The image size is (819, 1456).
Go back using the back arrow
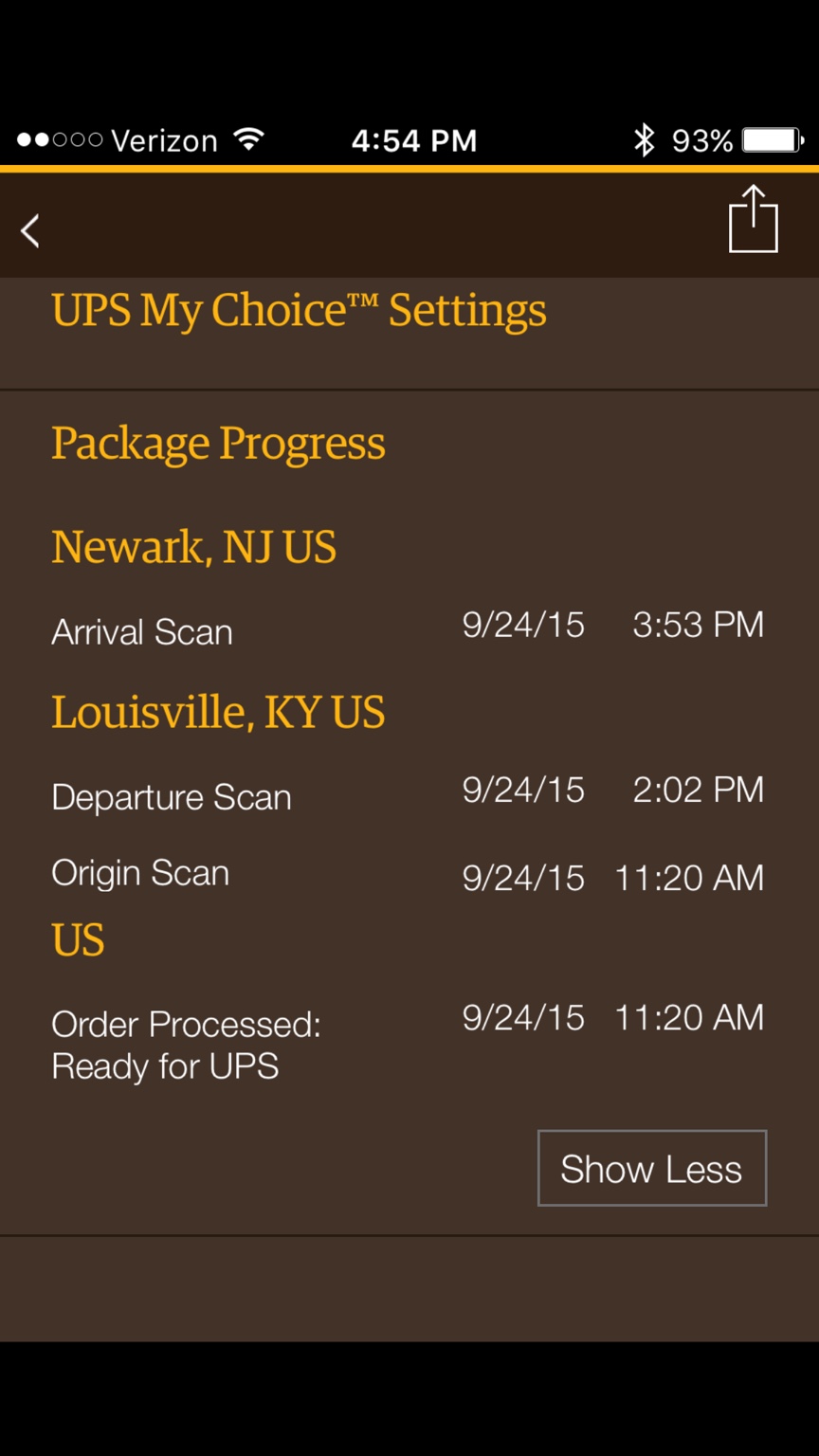31,230
